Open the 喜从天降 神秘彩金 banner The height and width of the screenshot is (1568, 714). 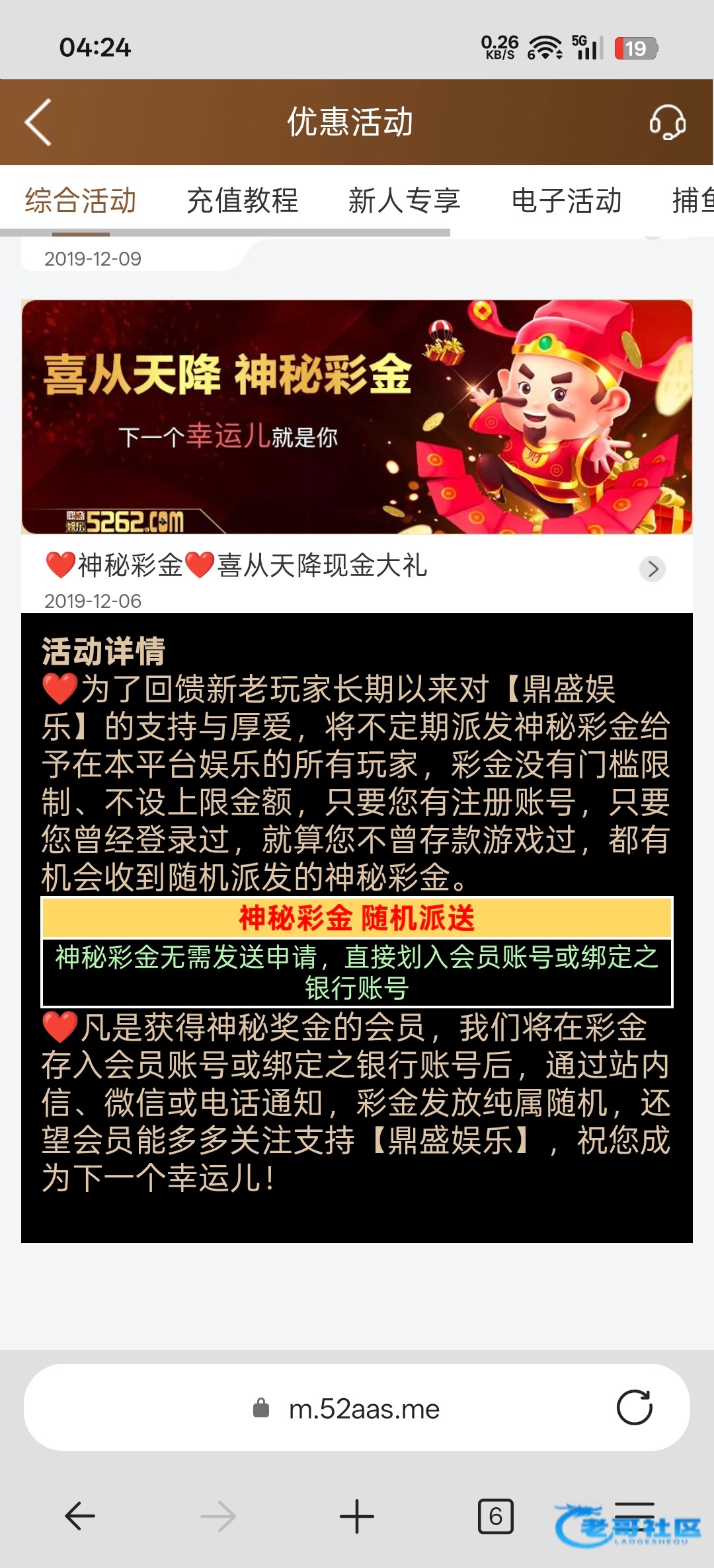click(357, 416)
